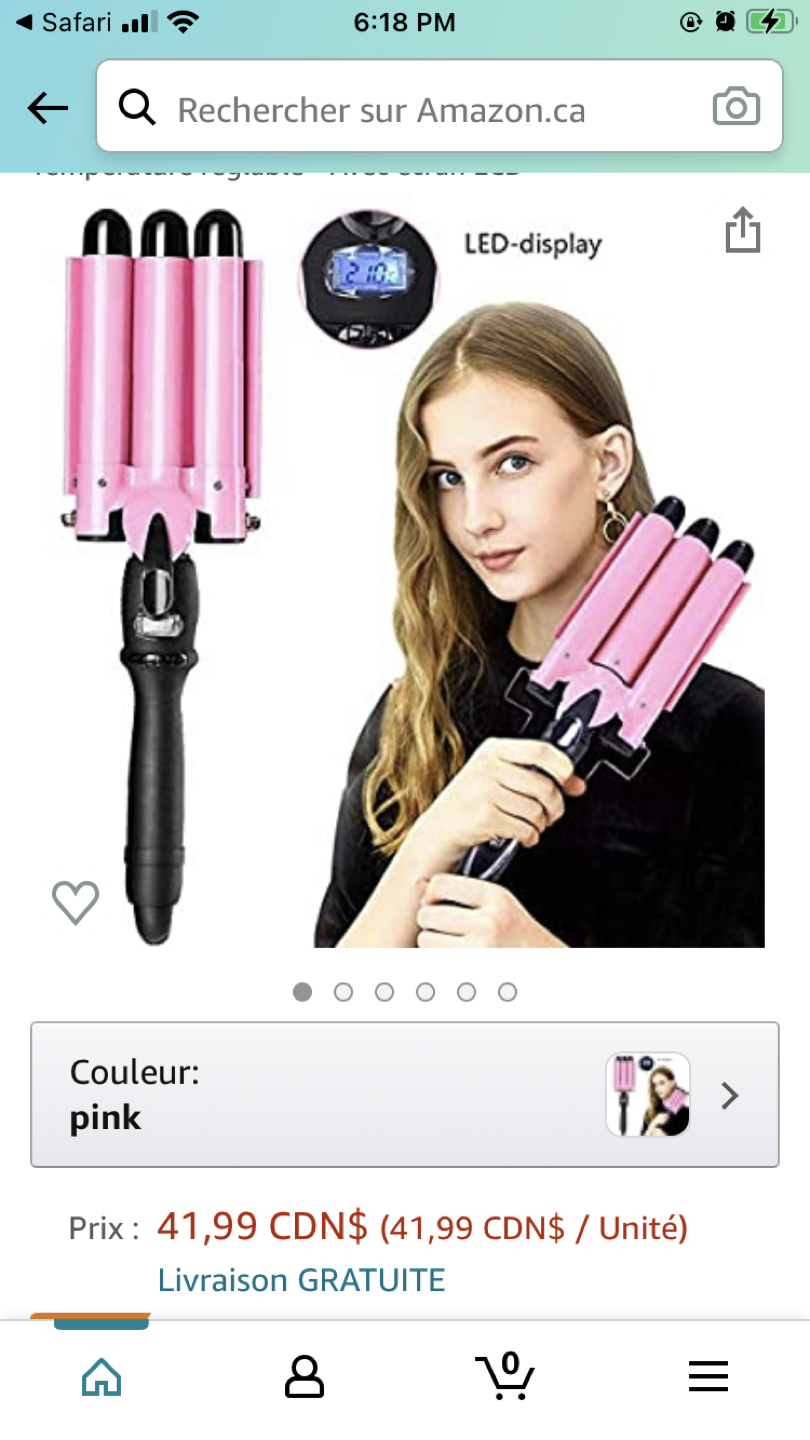Share this product
810x1440 pixels.
coord(742,231)
